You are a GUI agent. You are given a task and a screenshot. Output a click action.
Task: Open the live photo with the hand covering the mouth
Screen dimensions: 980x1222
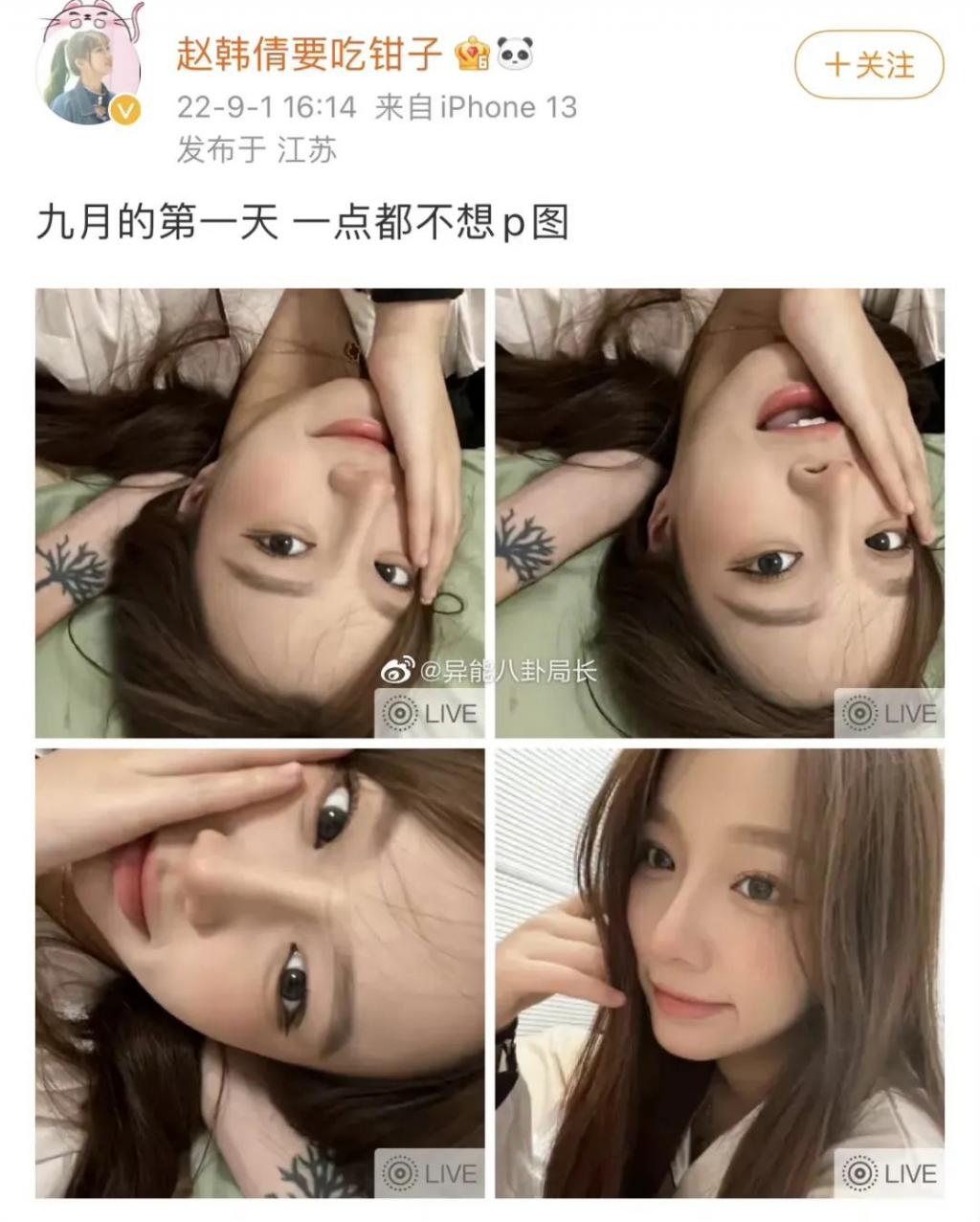point(259,513)
